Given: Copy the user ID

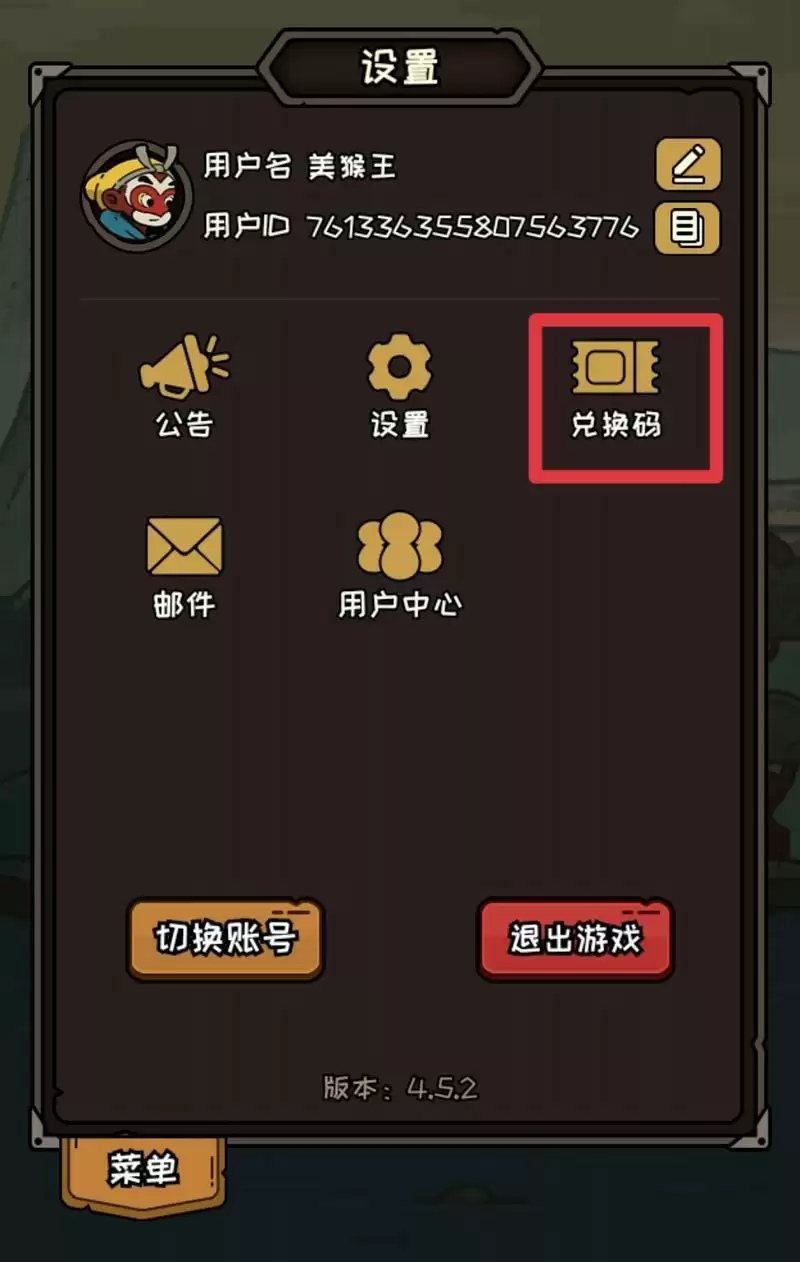Looking at the screenshot, I should [x=687, y=228].
